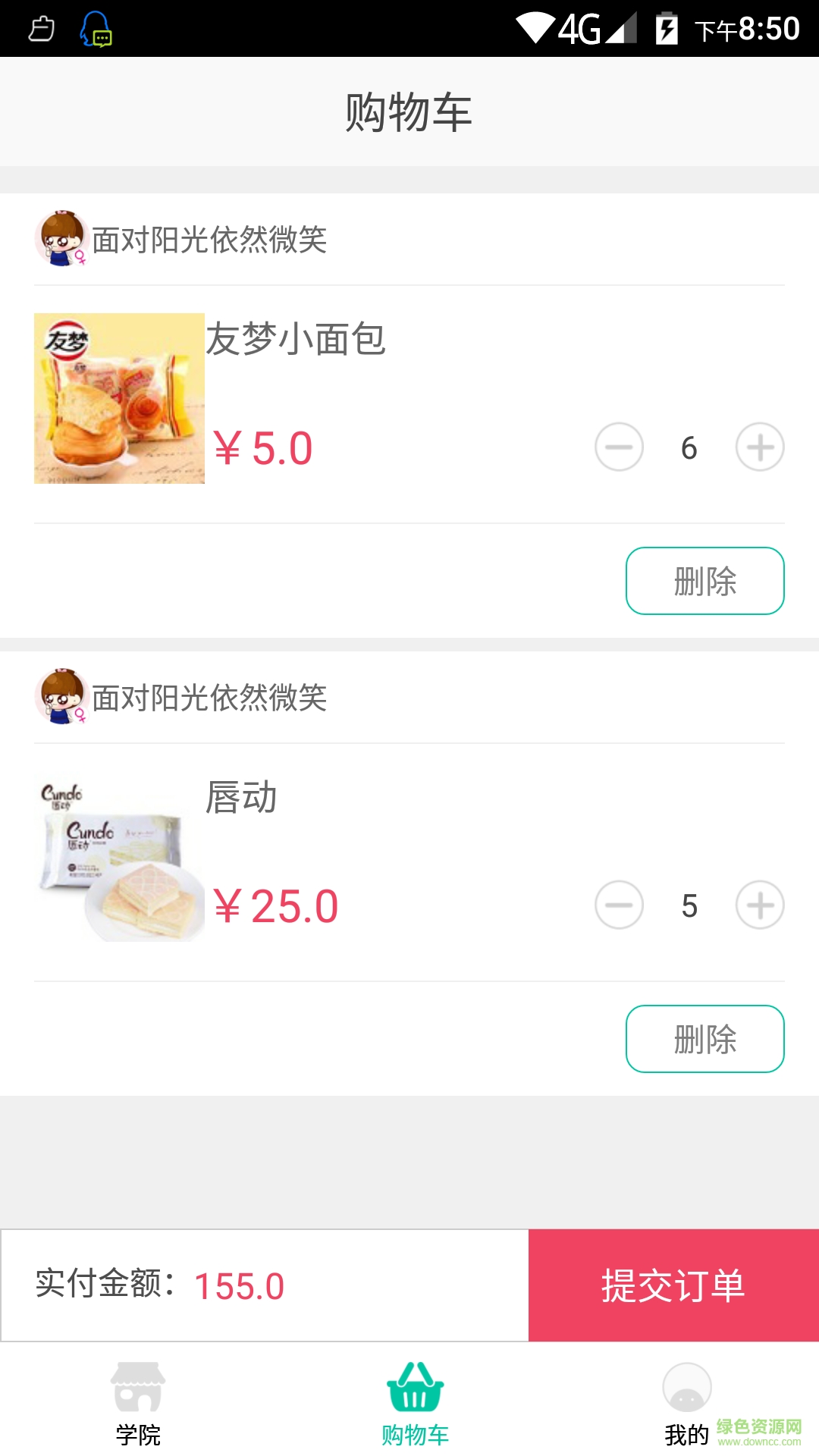Decrease 唇动 quantity with minus button
The width and height of the screenshot is (819, 1456).
click(619, 905)
